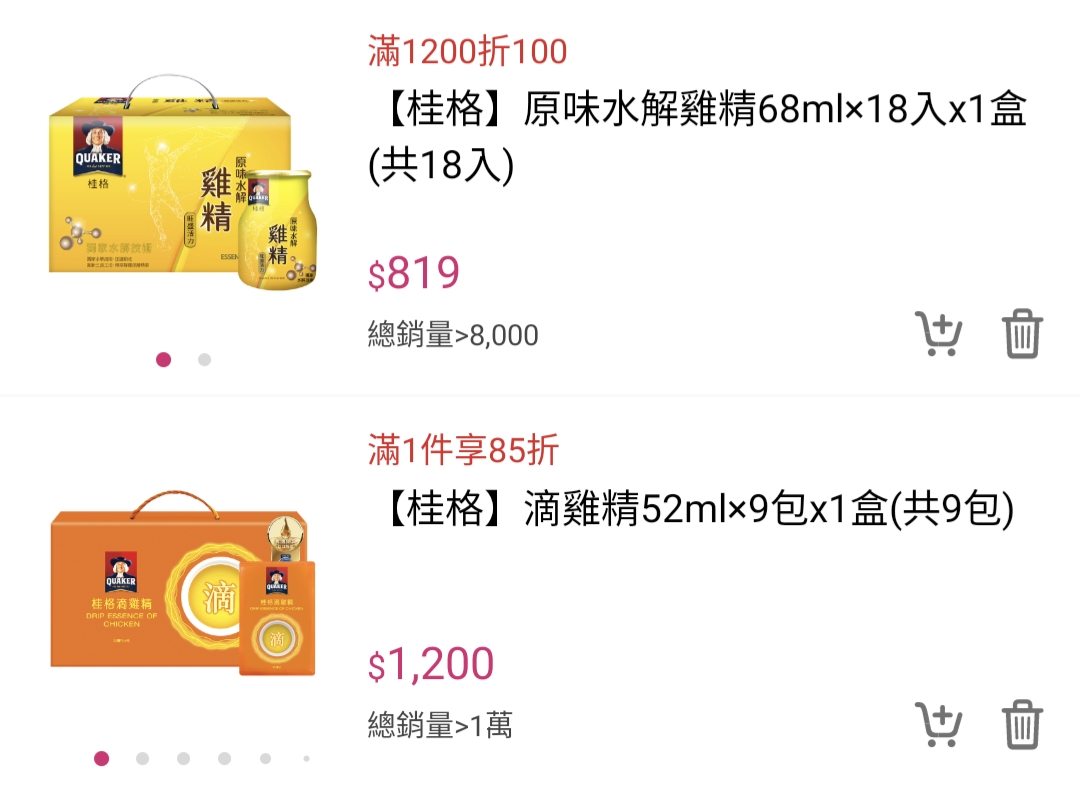Open the 滿1200折100 promotion
The height and width of the screenshot is (786, 1080).
[x=467, y=51]
